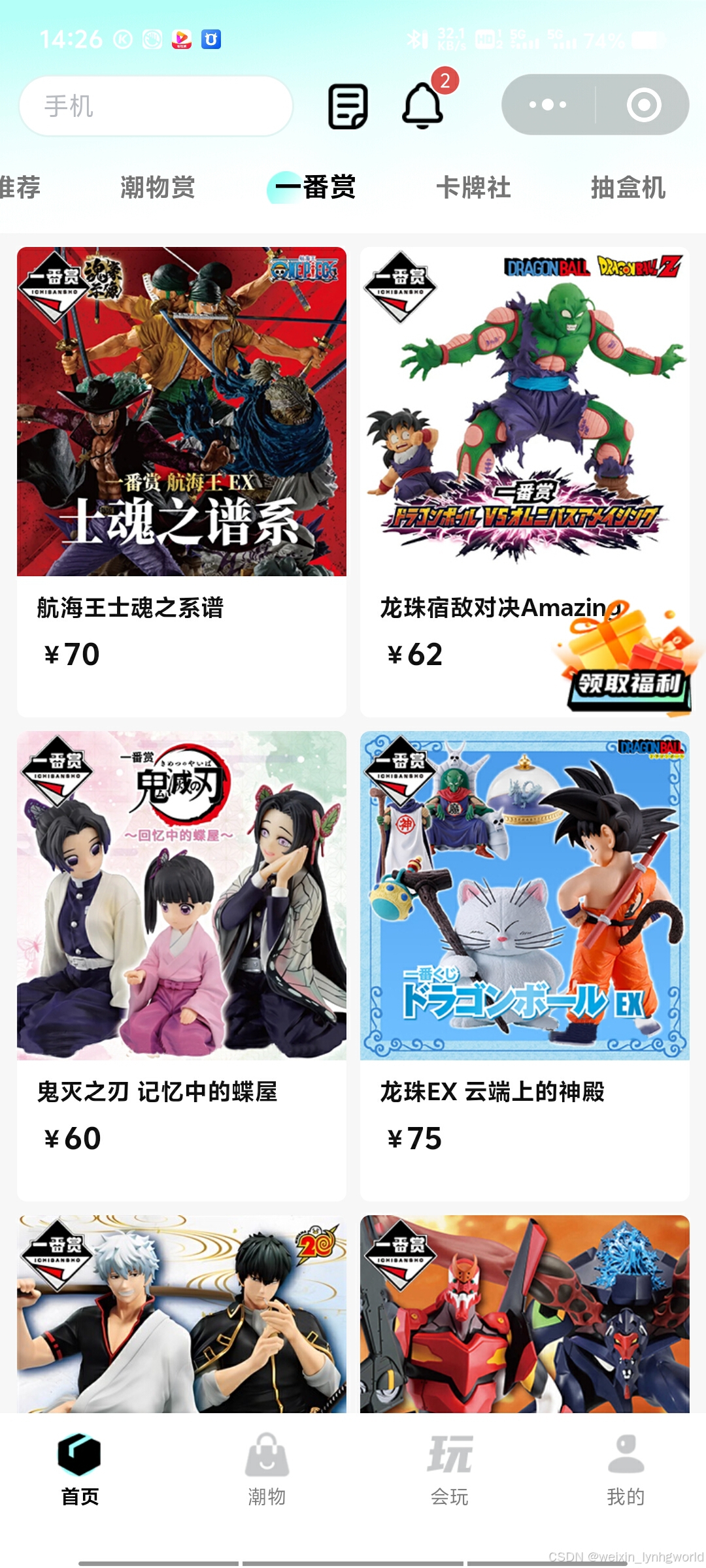
Task: Select the 一番赏 tab
Action: (x=314, y=188)
